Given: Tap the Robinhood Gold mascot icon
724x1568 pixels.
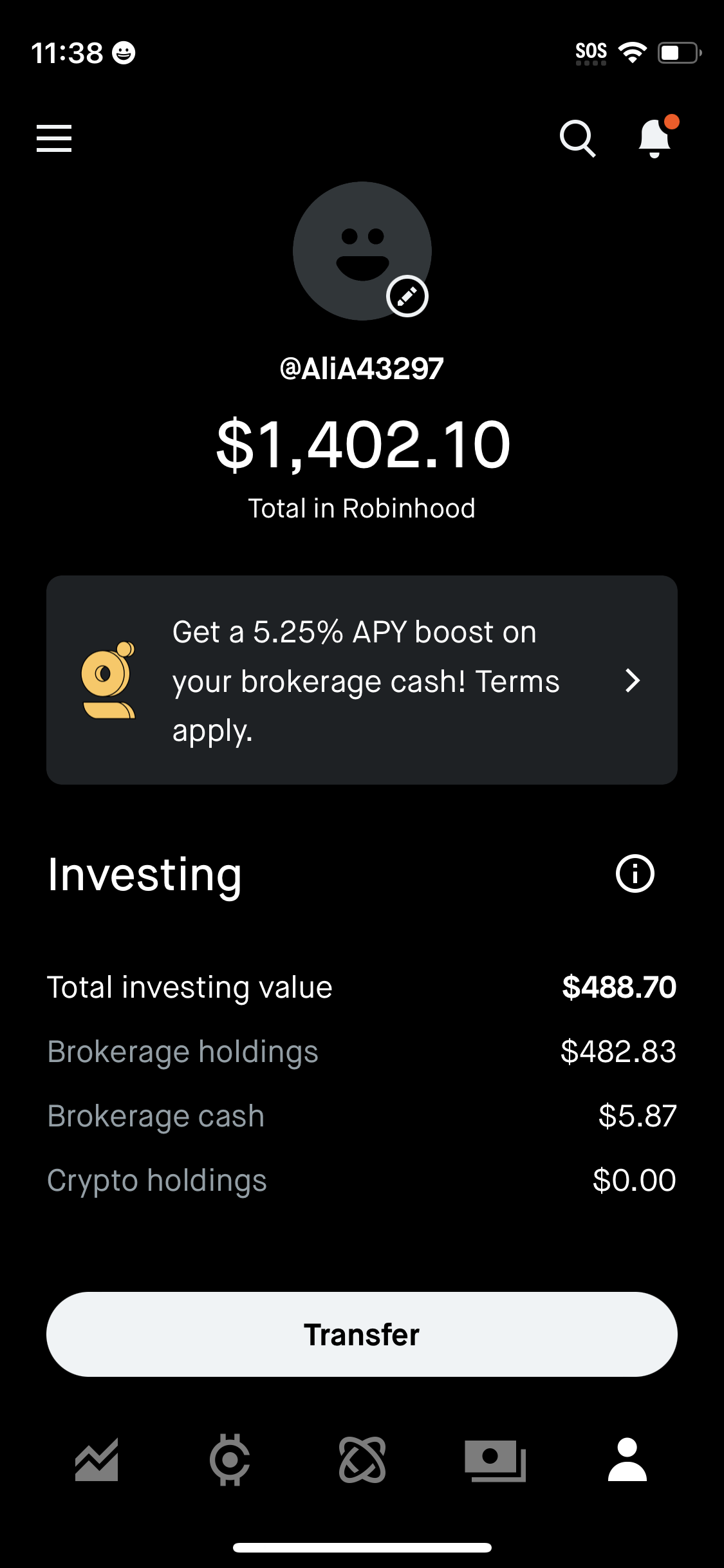Looking at the screenshot, I should click(x=107, y=682).
